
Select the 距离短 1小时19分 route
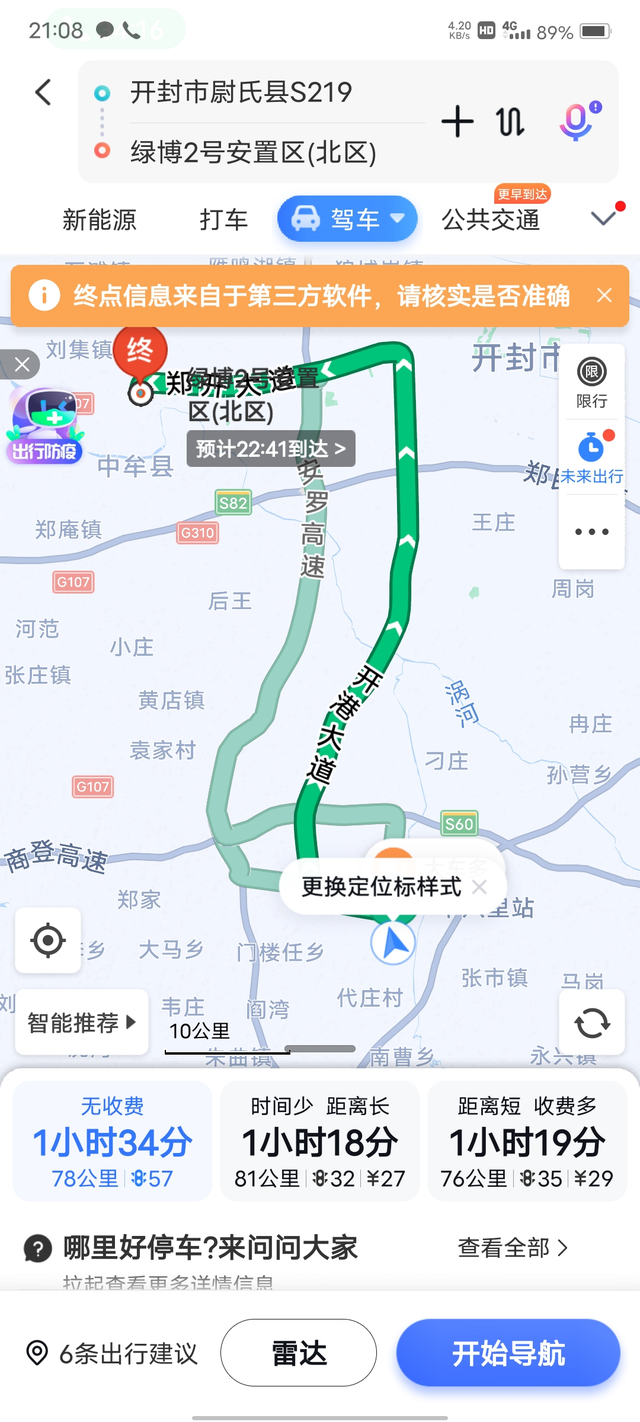click(x=527, y=1142)
